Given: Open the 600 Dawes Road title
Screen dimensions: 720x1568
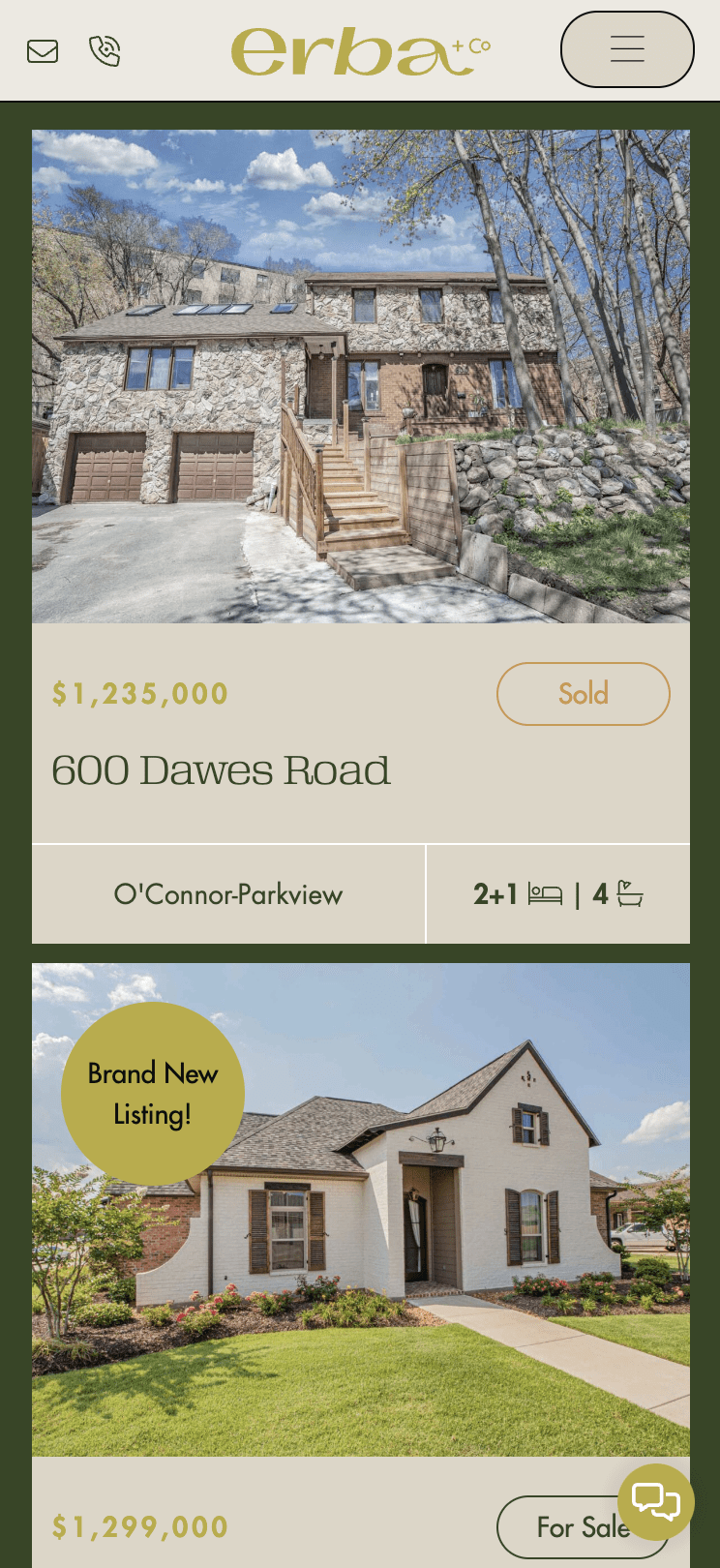Looking at the screenshot, I should click(221, 771).
